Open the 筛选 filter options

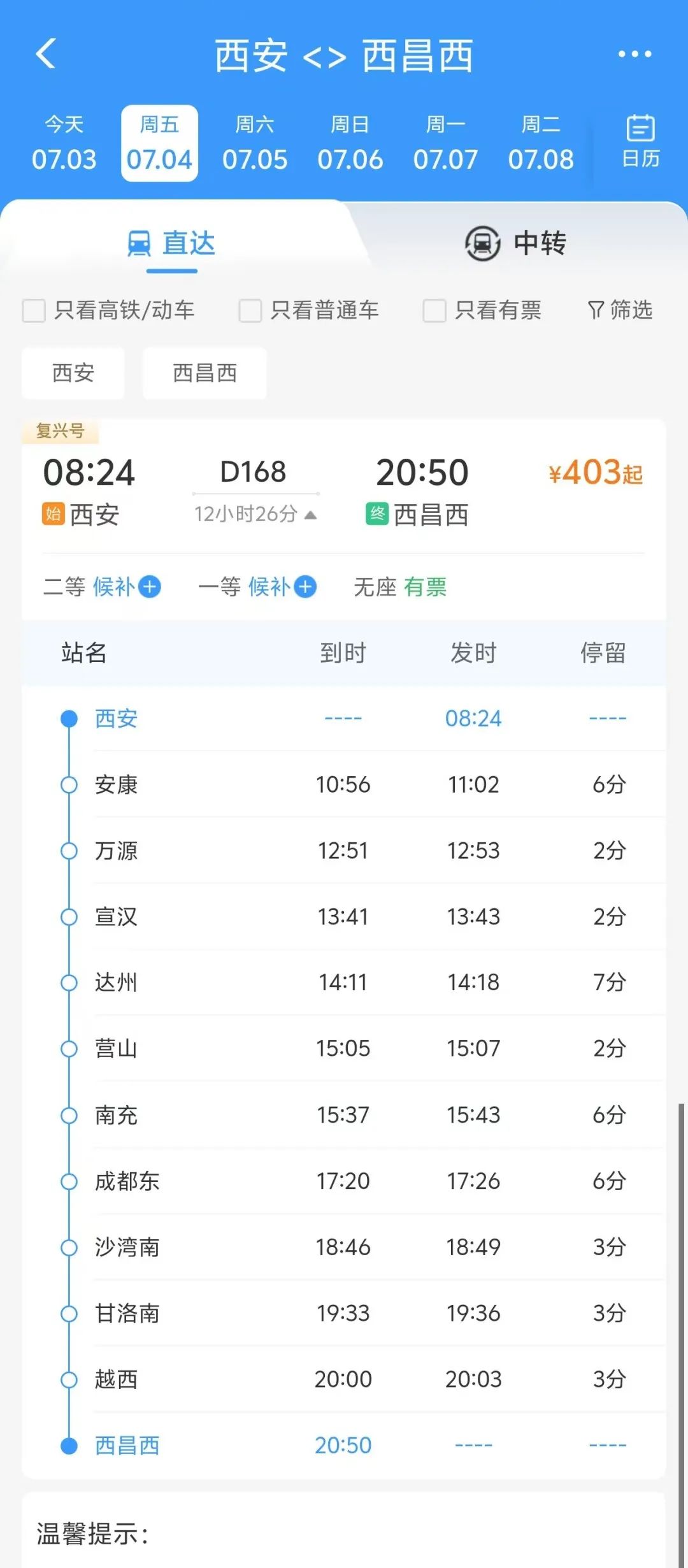pos(620,310)
